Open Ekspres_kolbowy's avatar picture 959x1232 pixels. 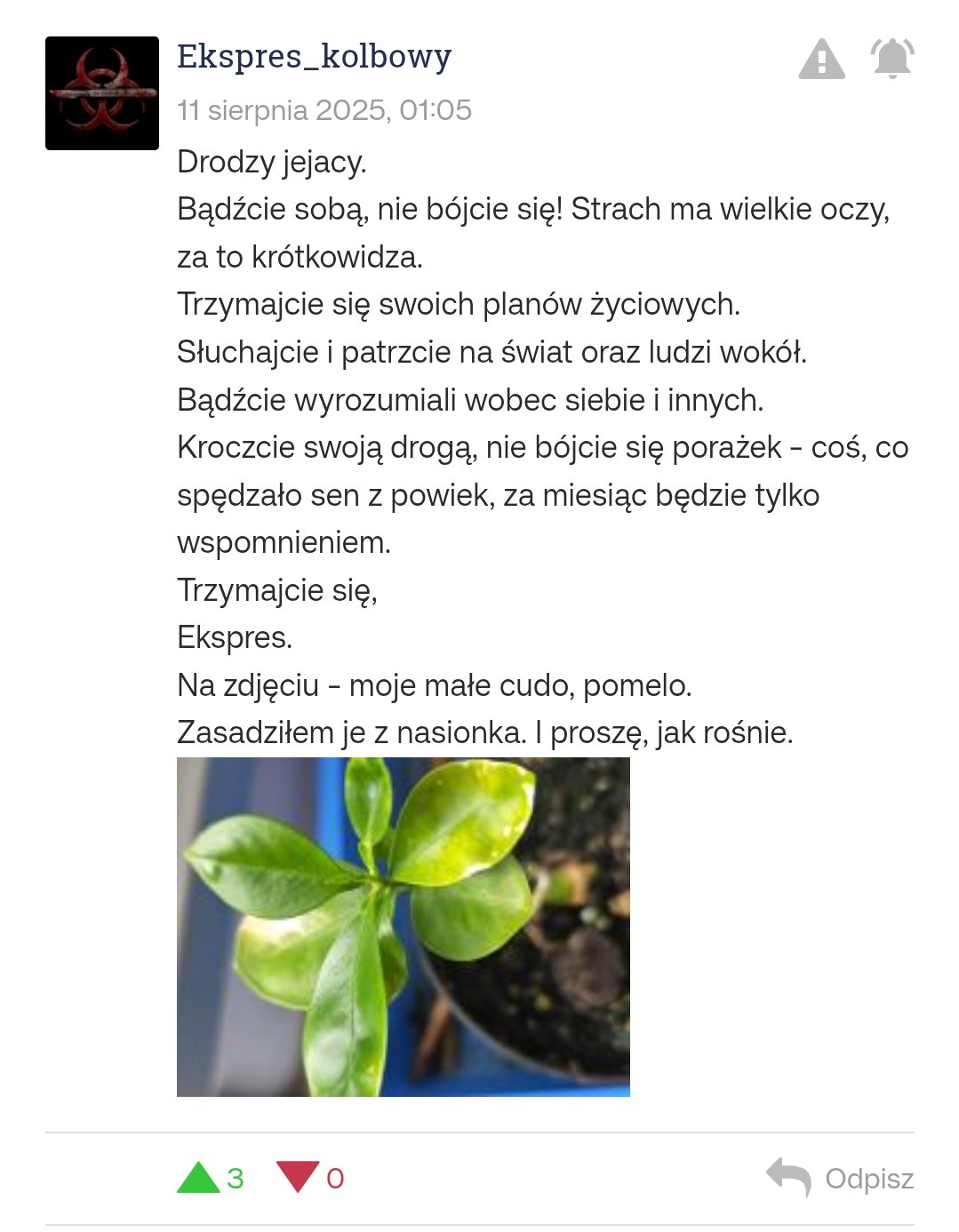click(x=102, y=93)
